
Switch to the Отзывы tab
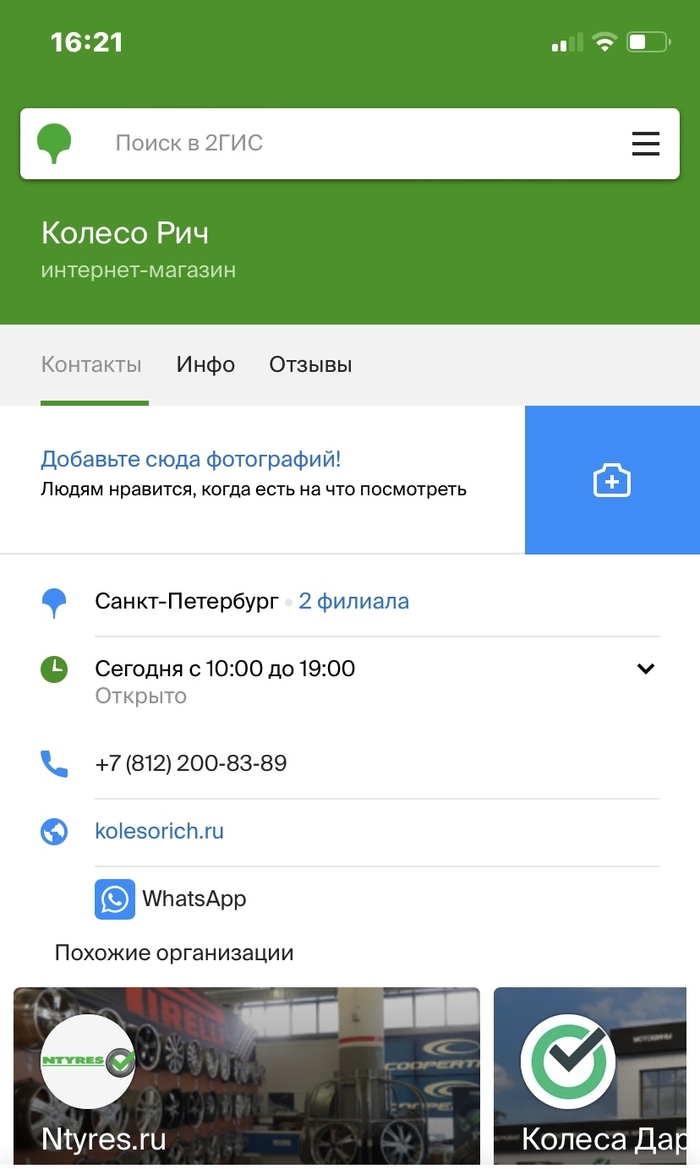310,365
